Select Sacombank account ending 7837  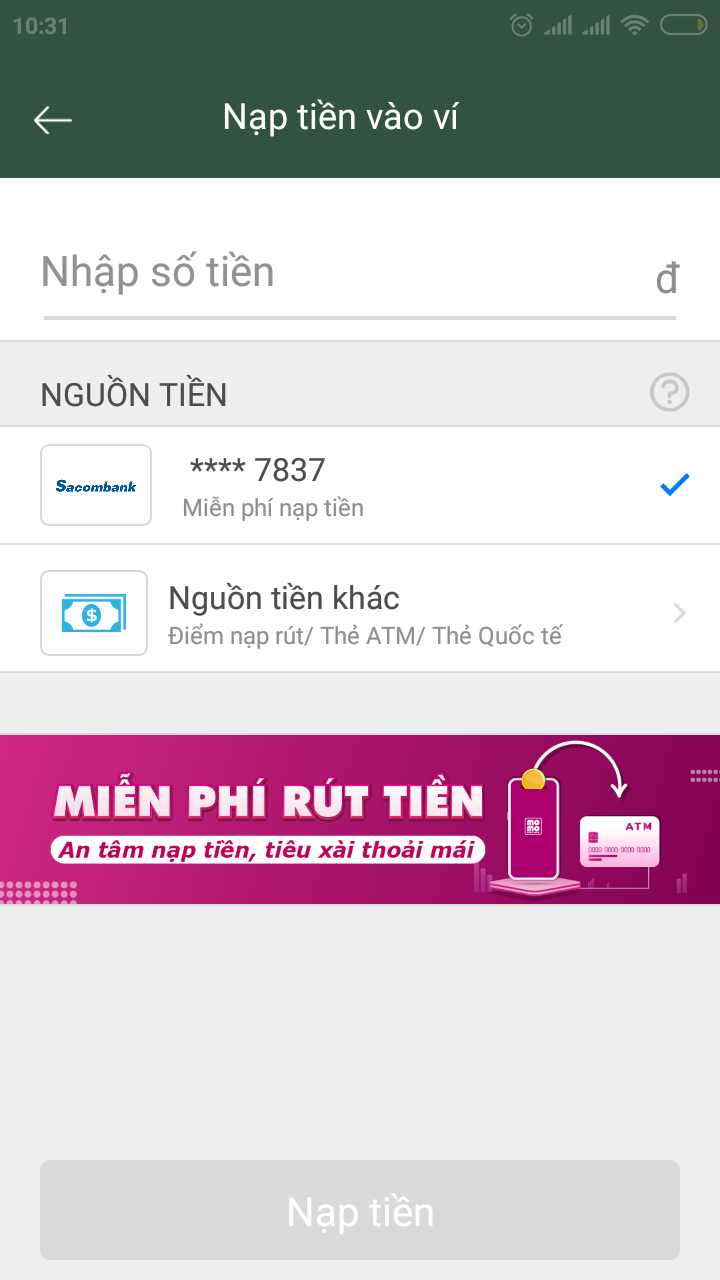click(360, 486)
